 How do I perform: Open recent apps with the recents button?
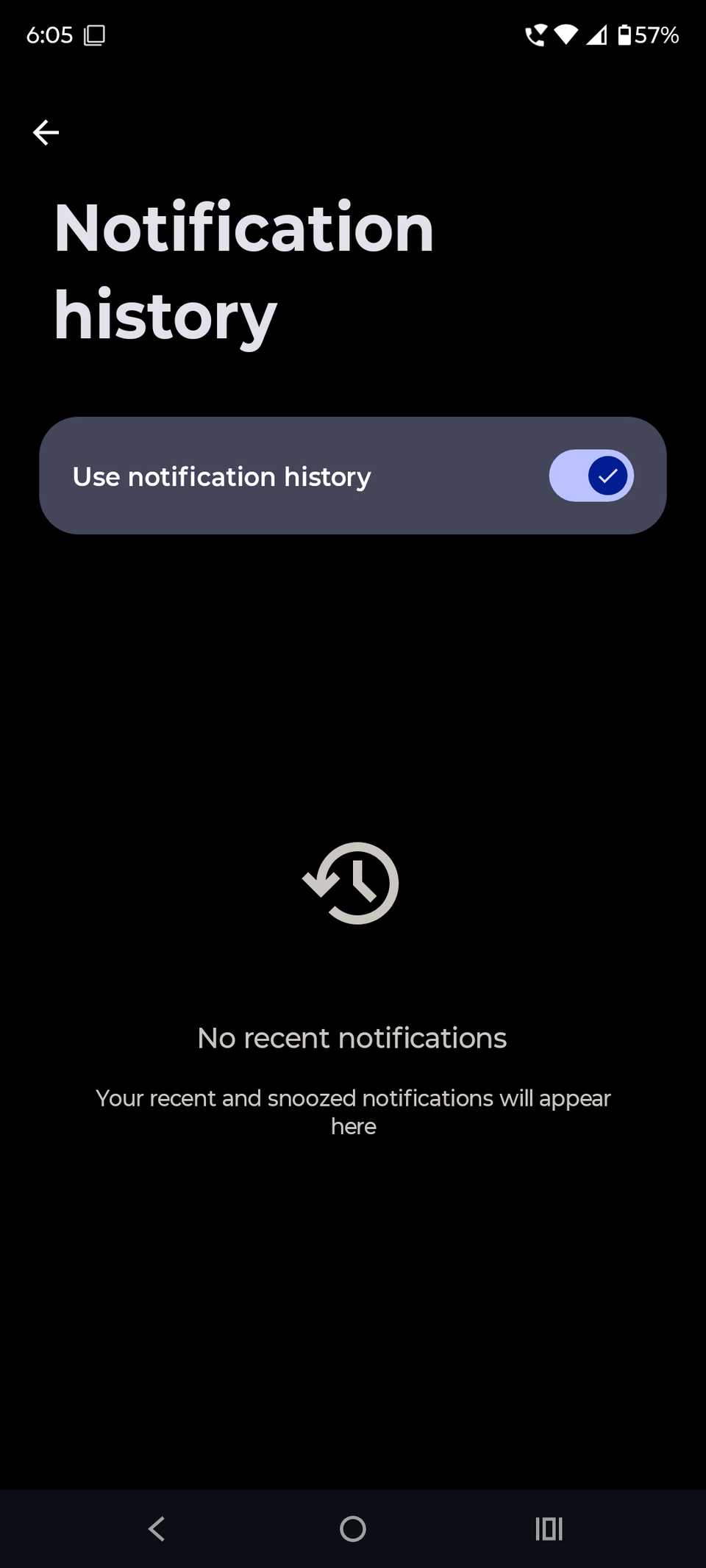[x=549, y=1528]
